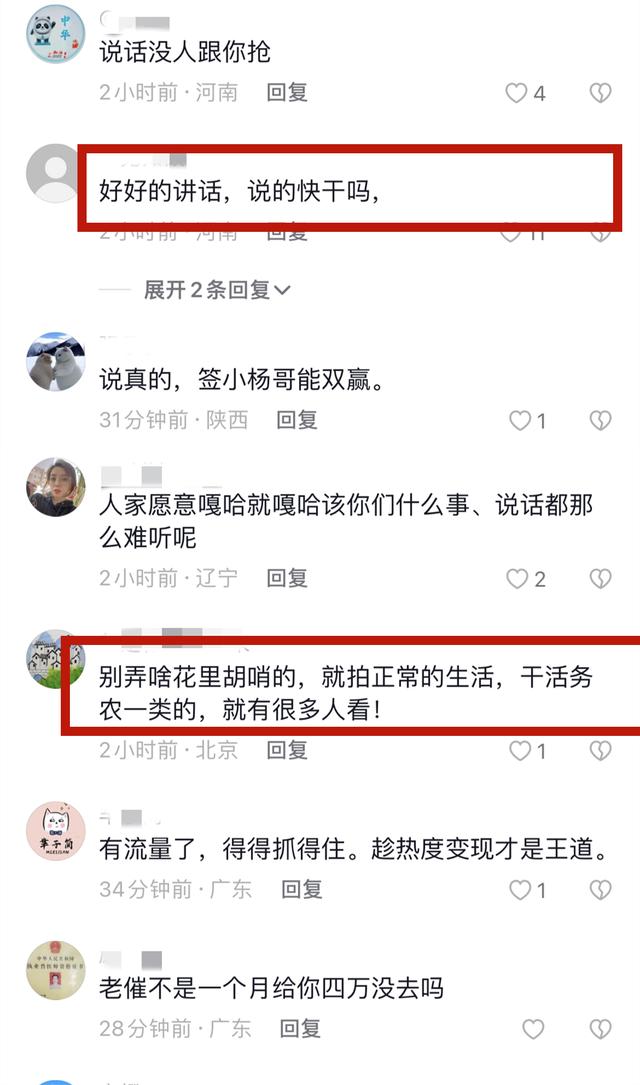Like the 辽宁 comment about 人家愿意嘎哈
Viewport: 640px width, 1085px height.
click(516, 579)
